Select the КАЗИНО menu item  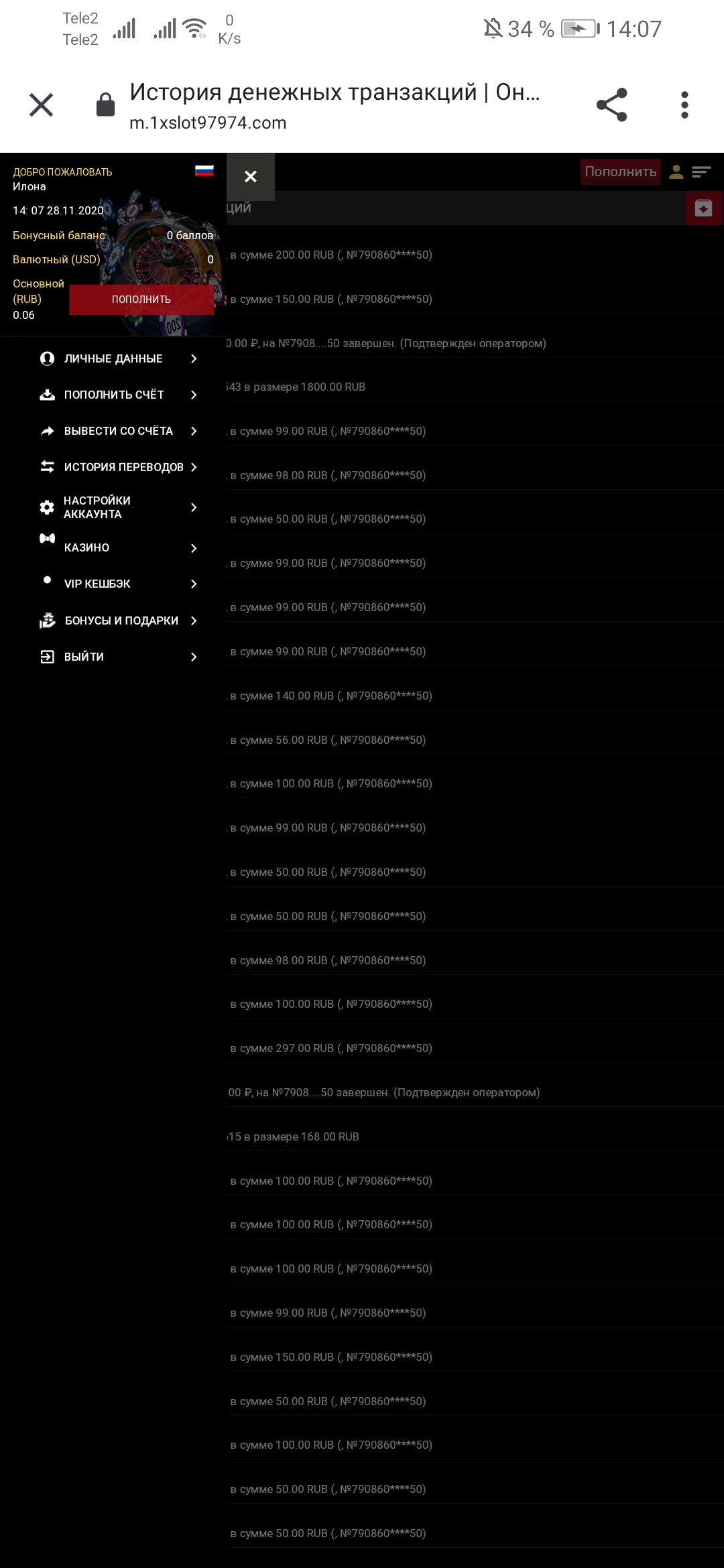119,547
